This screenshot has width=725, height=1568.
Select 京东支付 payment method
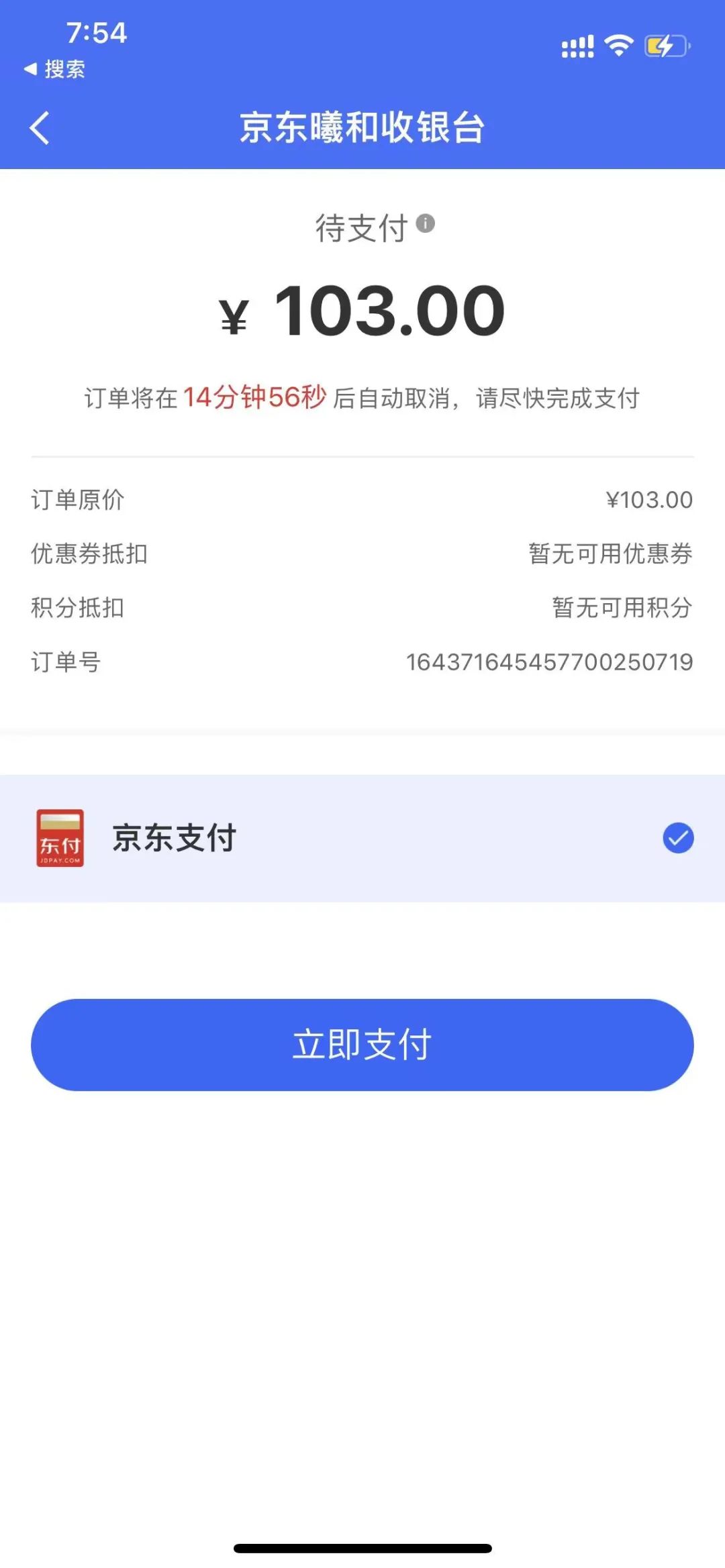[x=362, y=838]
